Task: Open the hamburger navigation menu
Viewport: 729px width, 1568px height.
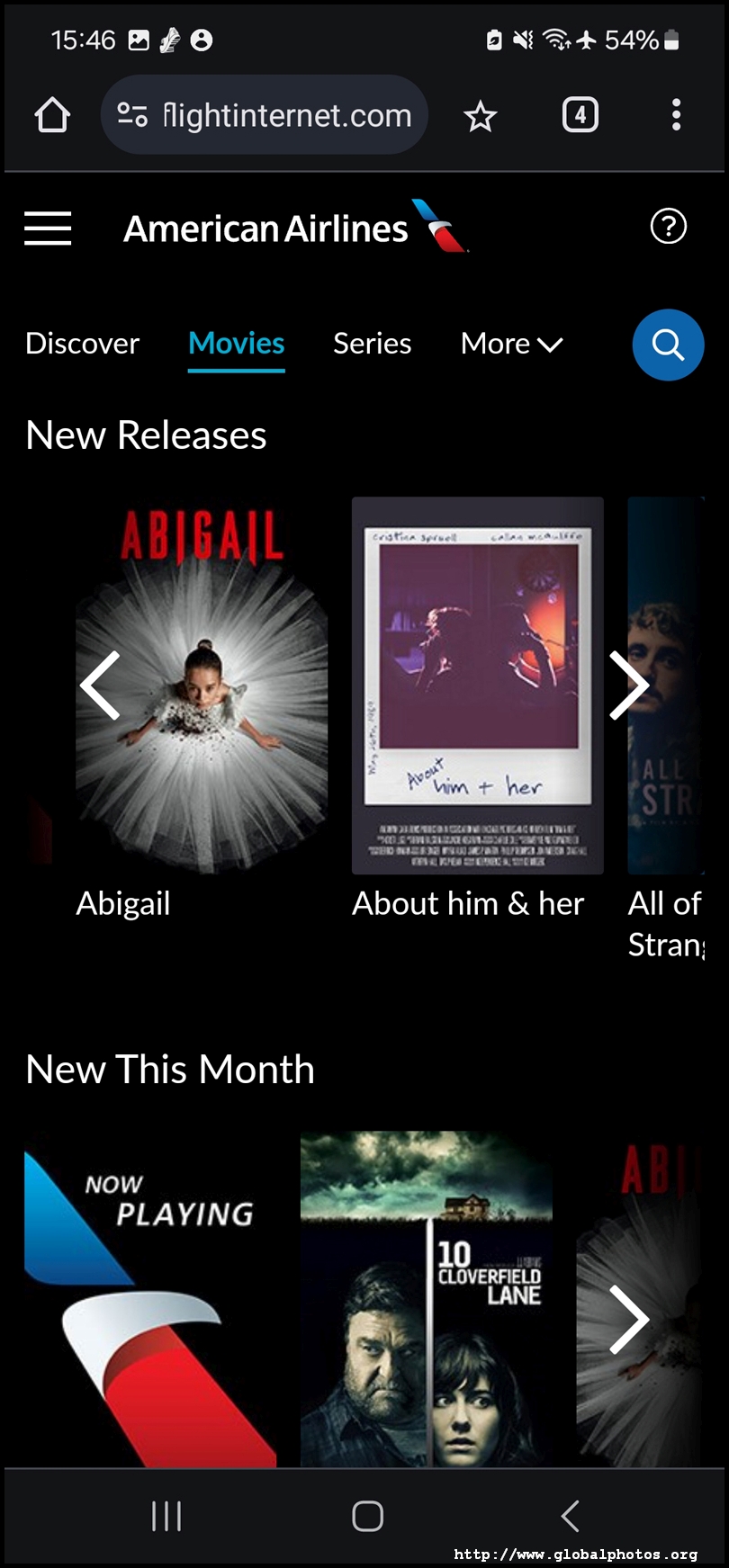Action: pyautogui.click(x=48, y=228)
